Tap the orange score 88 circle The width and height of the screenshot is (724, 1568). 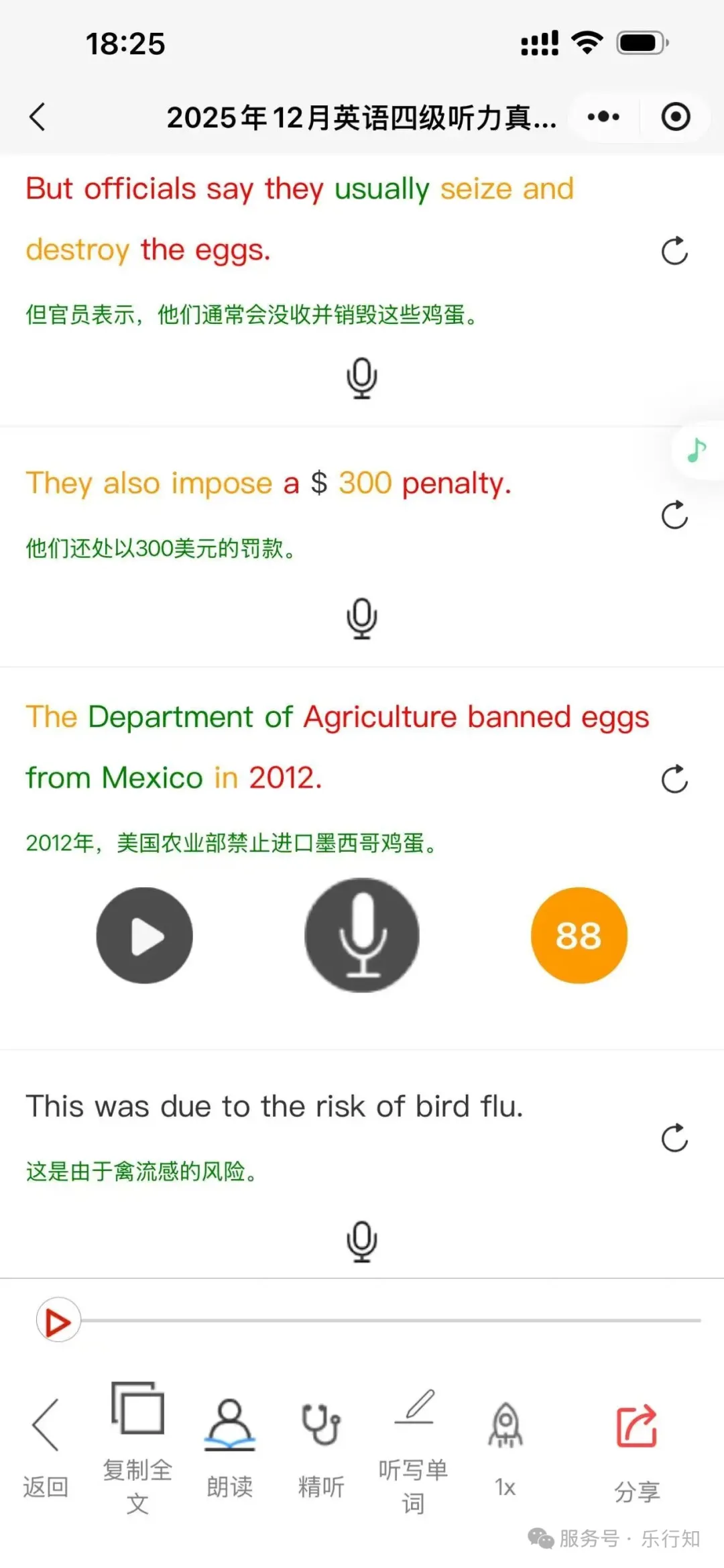[579, 936]
